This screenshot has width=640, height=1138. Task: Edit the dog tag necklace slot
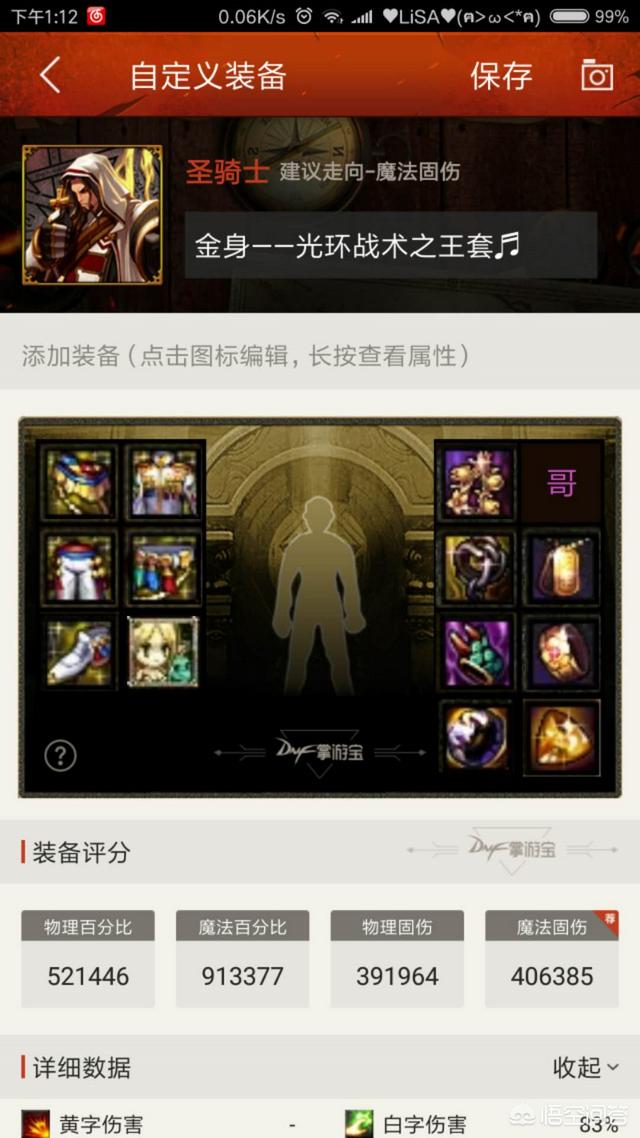[562, 568]
